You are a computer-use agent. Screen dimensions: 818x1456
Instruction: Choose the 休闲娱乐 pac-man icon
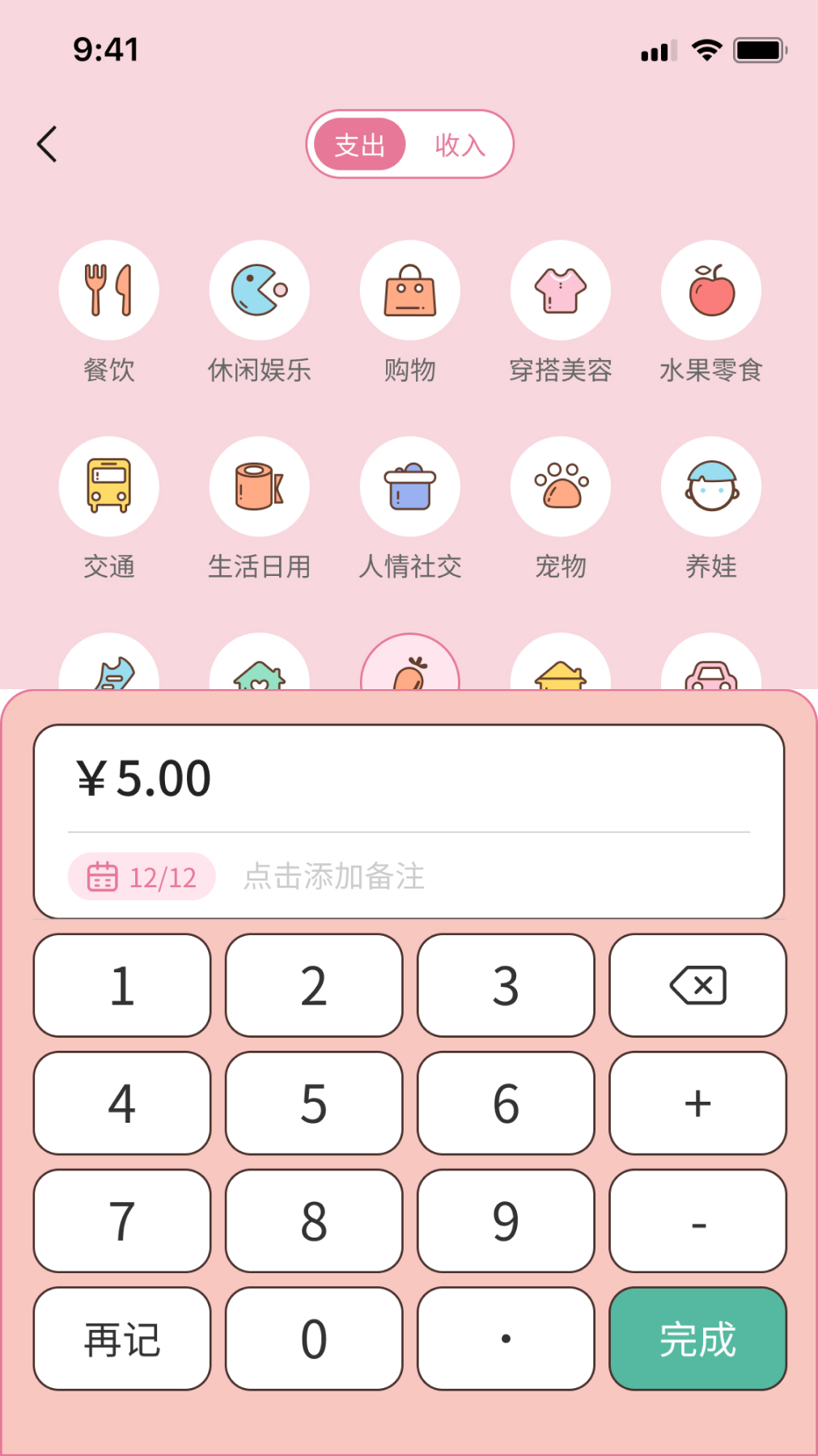pyautogui.click(x=260, y=290)
